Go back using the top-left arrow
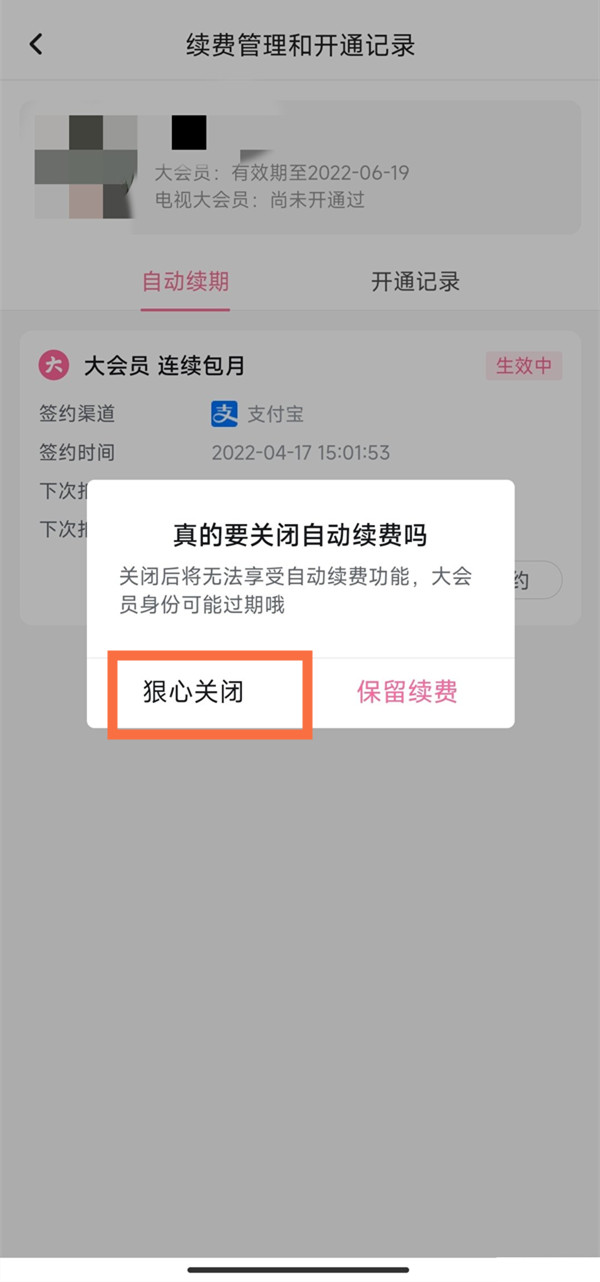Viewport: 600px width, 1282px height. 36,44
